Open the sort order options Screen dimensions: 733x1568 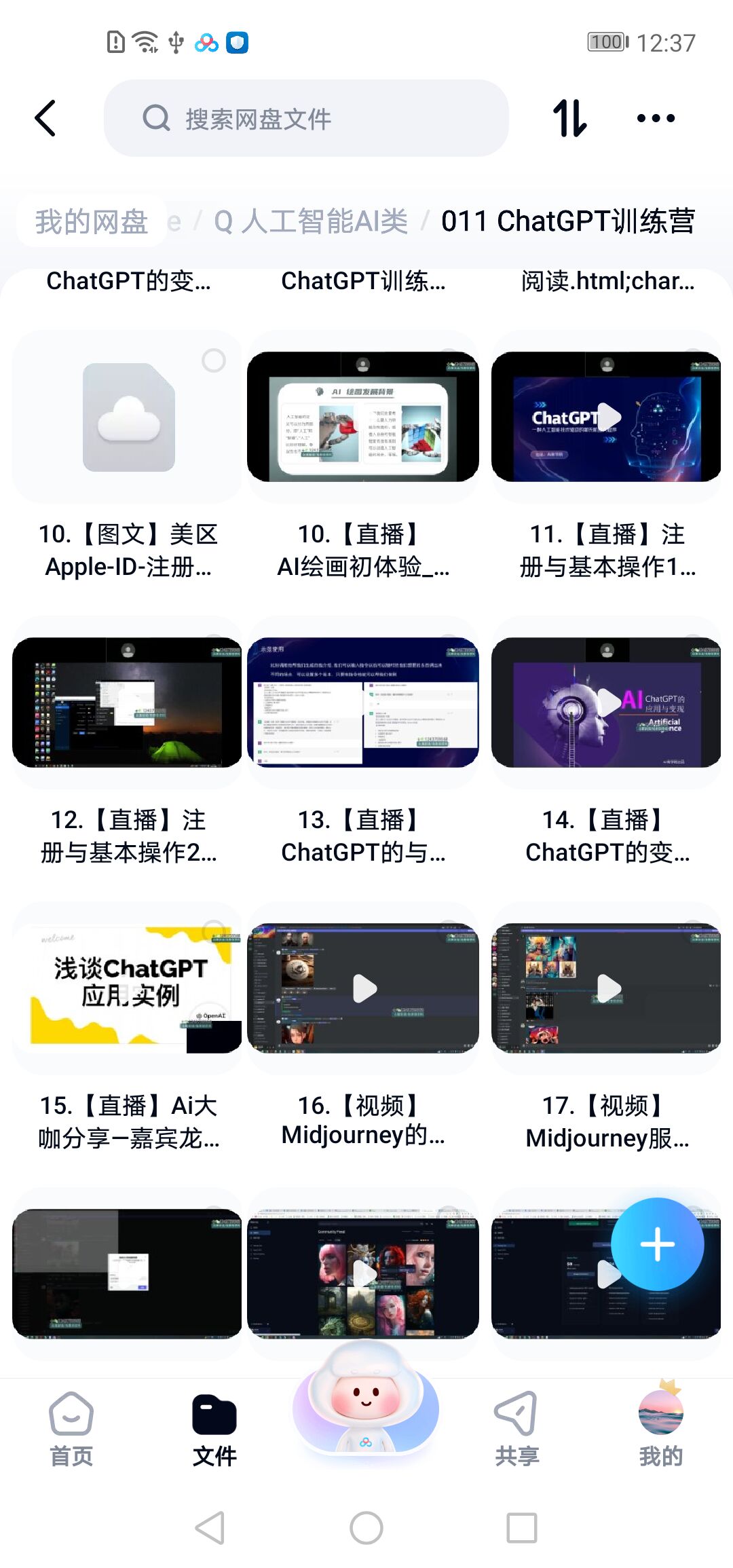[x=569, y=119]
